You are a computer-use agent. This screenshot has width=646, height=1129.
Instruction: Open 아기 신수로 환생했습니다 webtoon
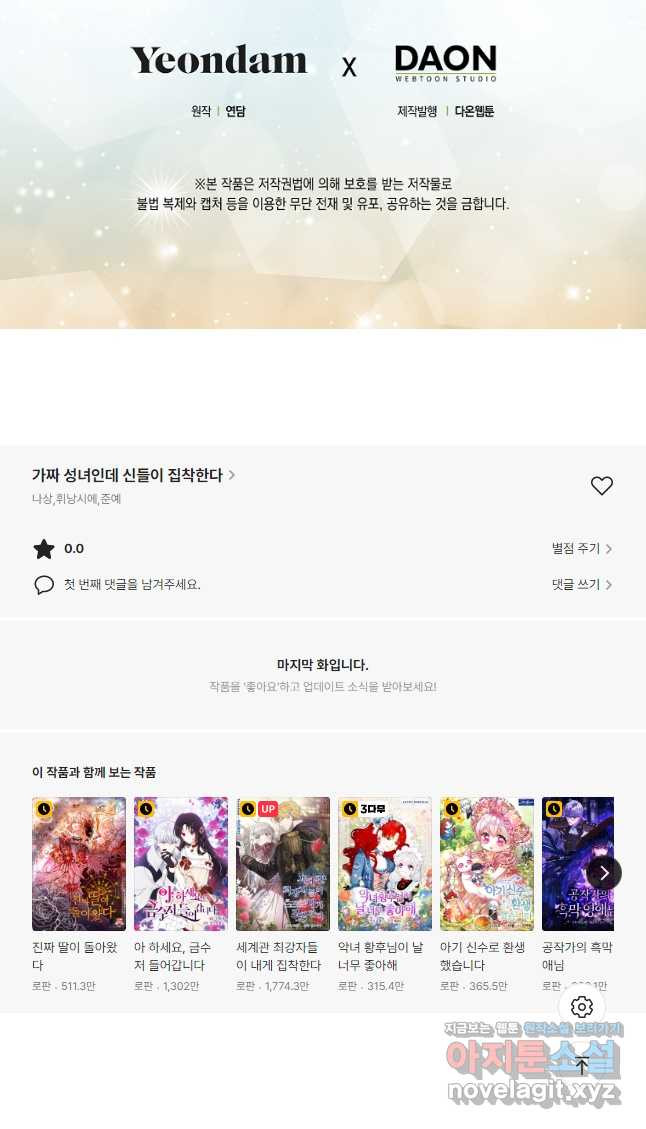487,864
